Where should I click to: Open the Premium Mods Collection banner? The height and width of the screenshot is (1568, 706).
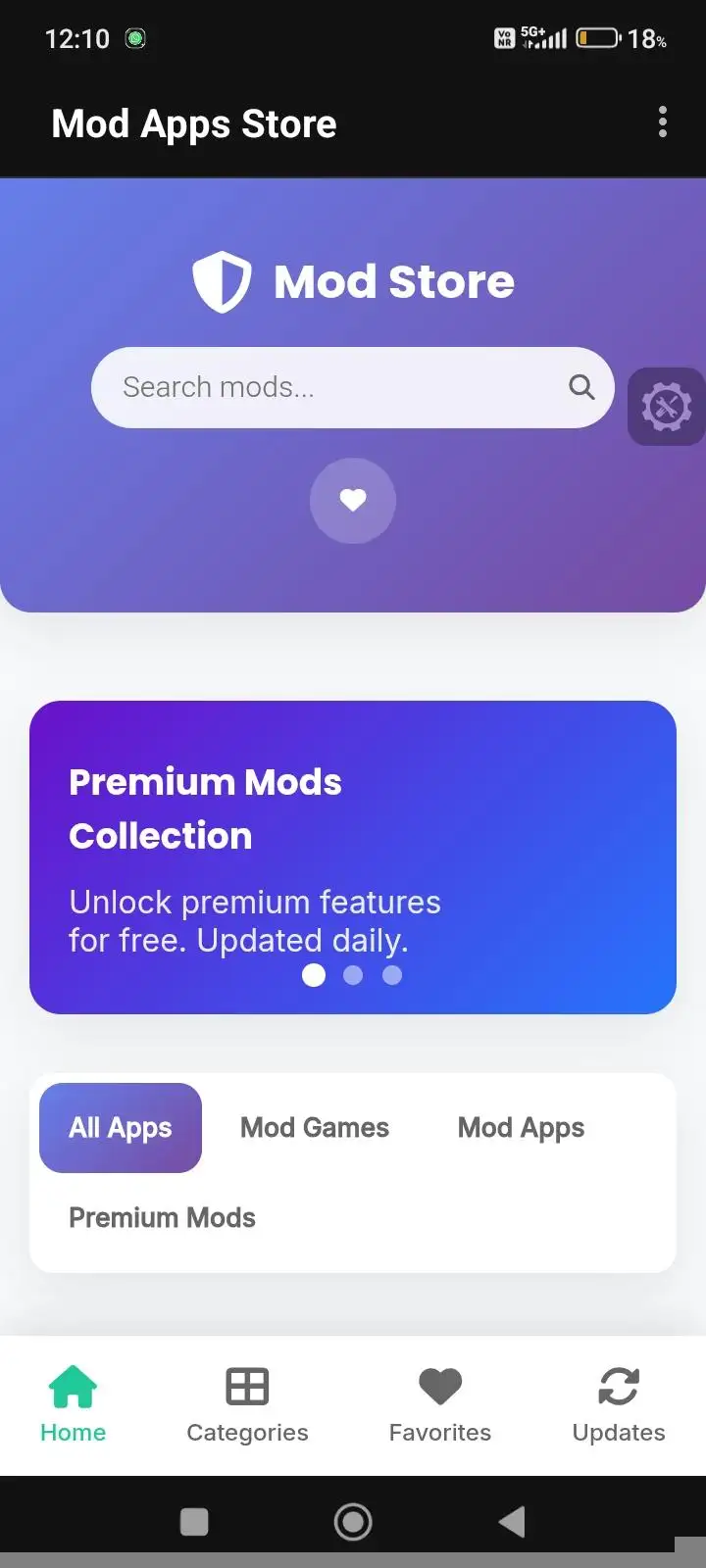coord(353,857)
